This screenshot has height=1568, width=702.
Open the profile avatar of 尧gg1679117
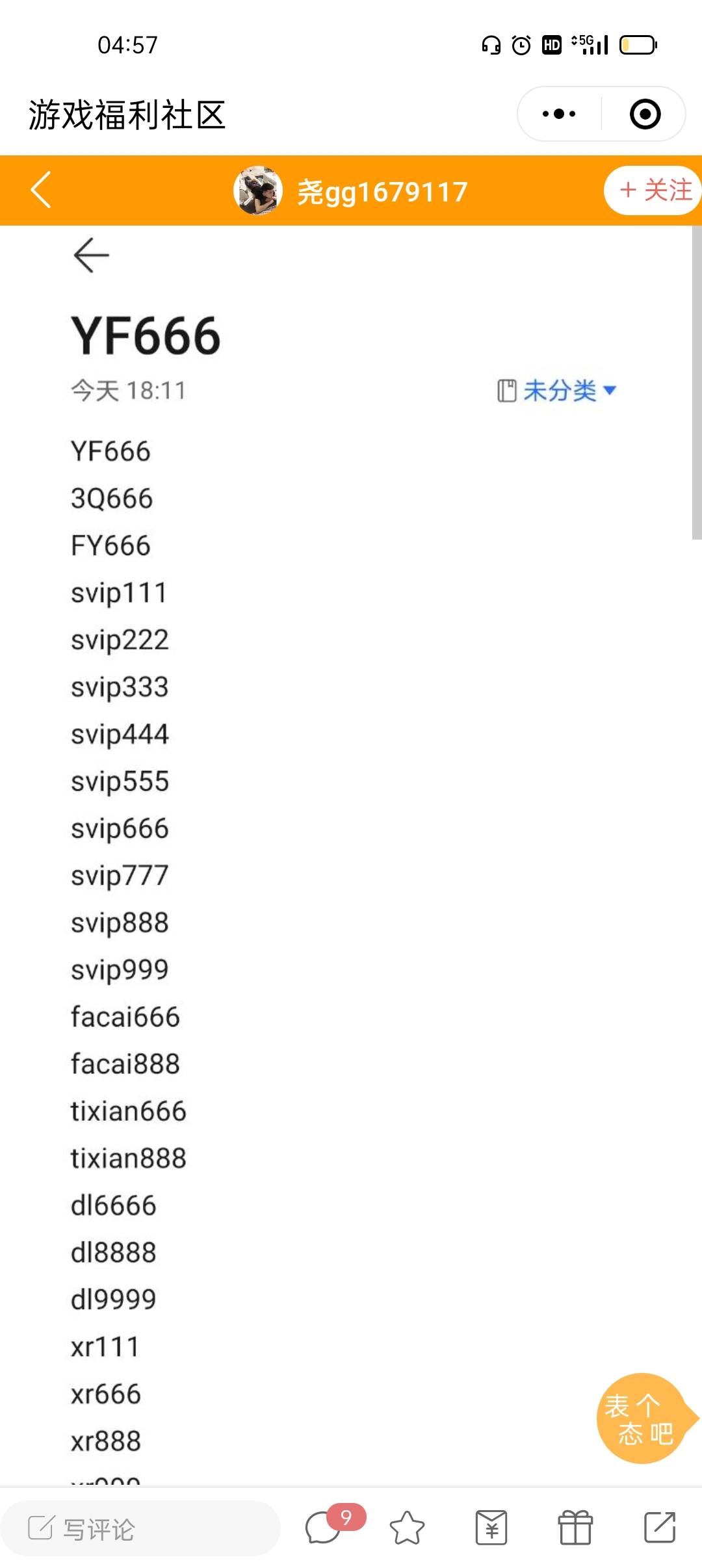pos(258,190)
